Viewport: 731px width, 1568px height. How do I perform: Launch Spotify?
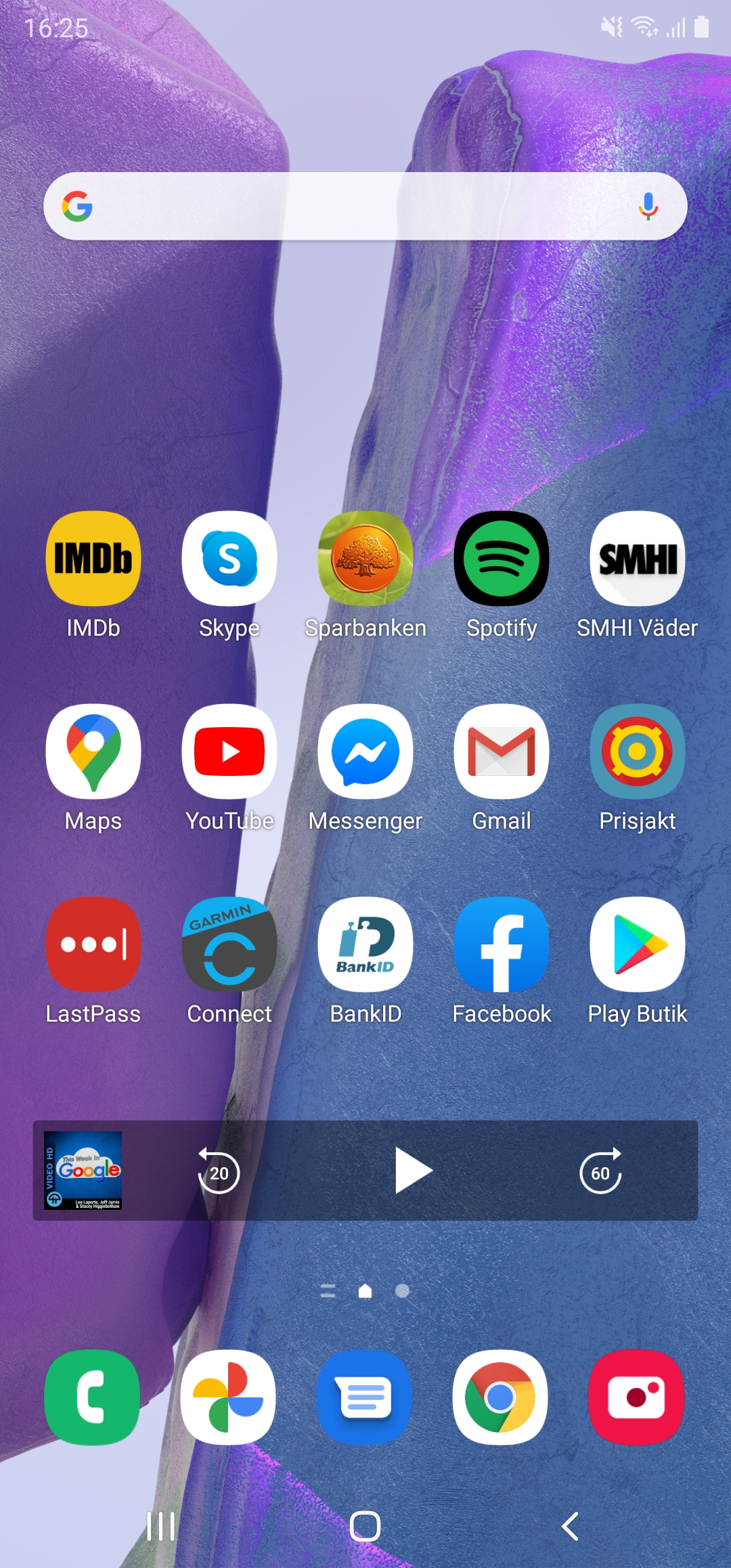pyautogui.click(x=502, y=559)
